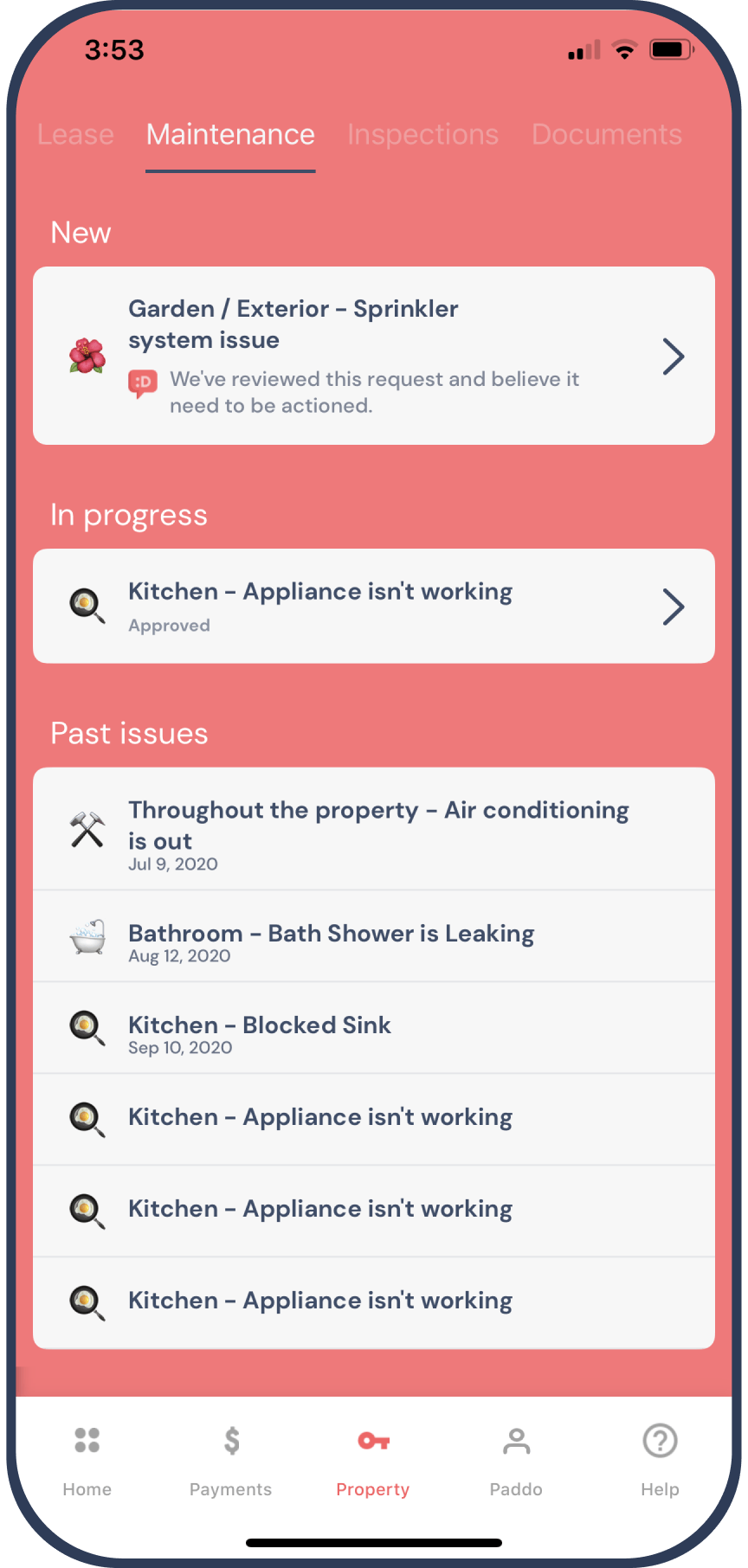Open the Payments tab
748x1568 pixels.
point(230,1461)
